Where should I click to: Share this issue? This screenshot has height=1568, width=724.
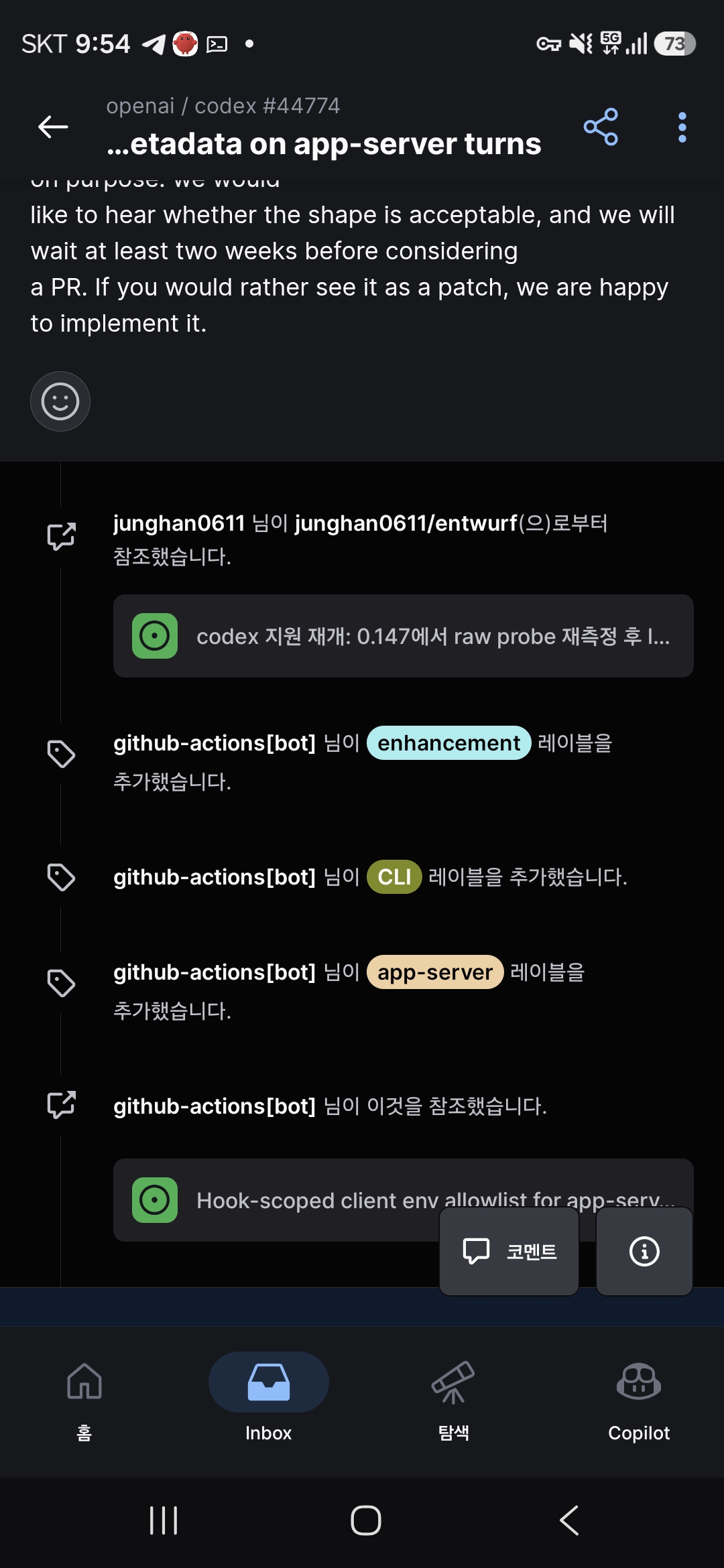tap(601, 126)
